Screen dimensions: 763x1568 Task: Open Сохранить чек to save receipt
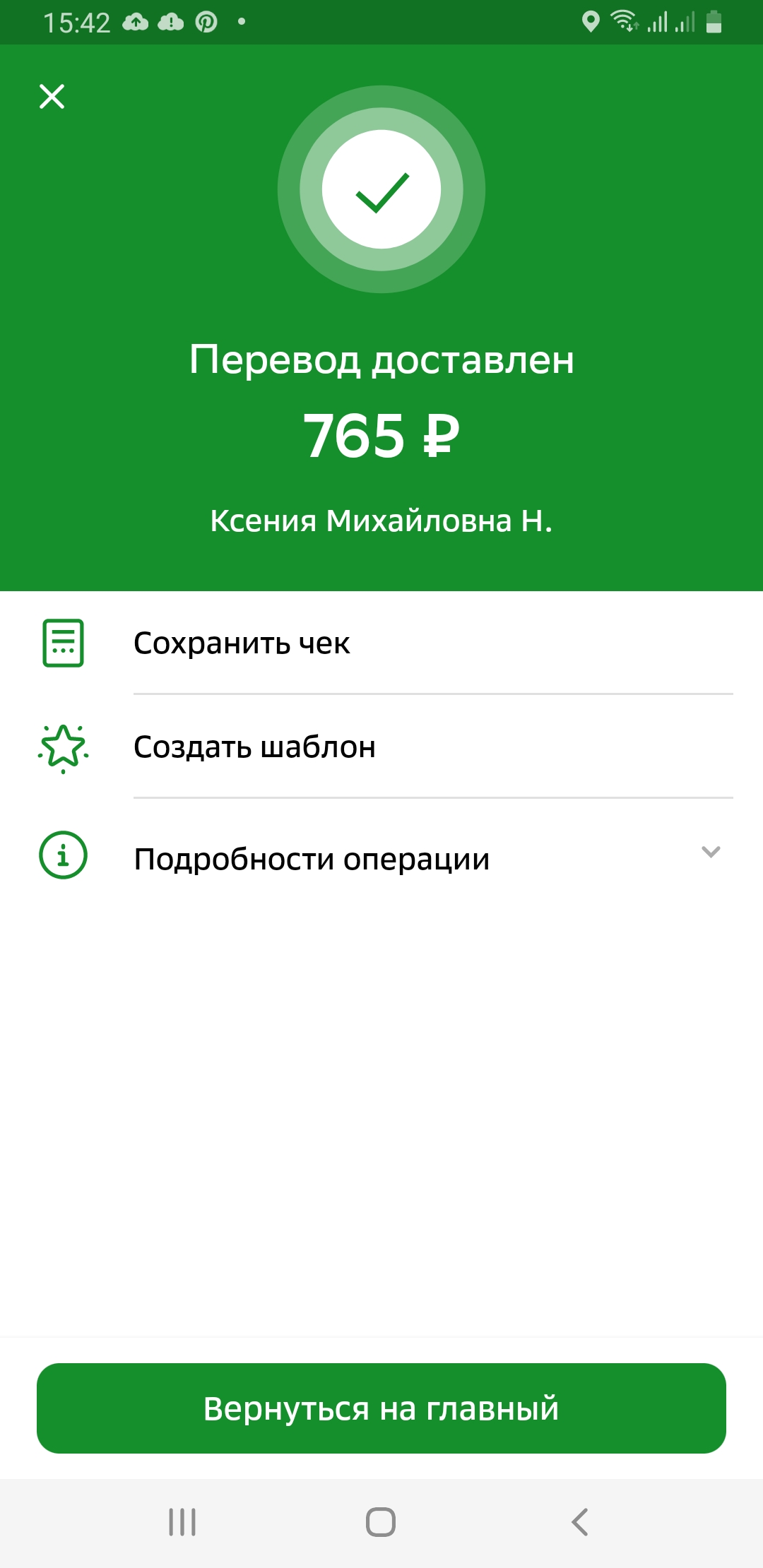(x=381, y=643)
